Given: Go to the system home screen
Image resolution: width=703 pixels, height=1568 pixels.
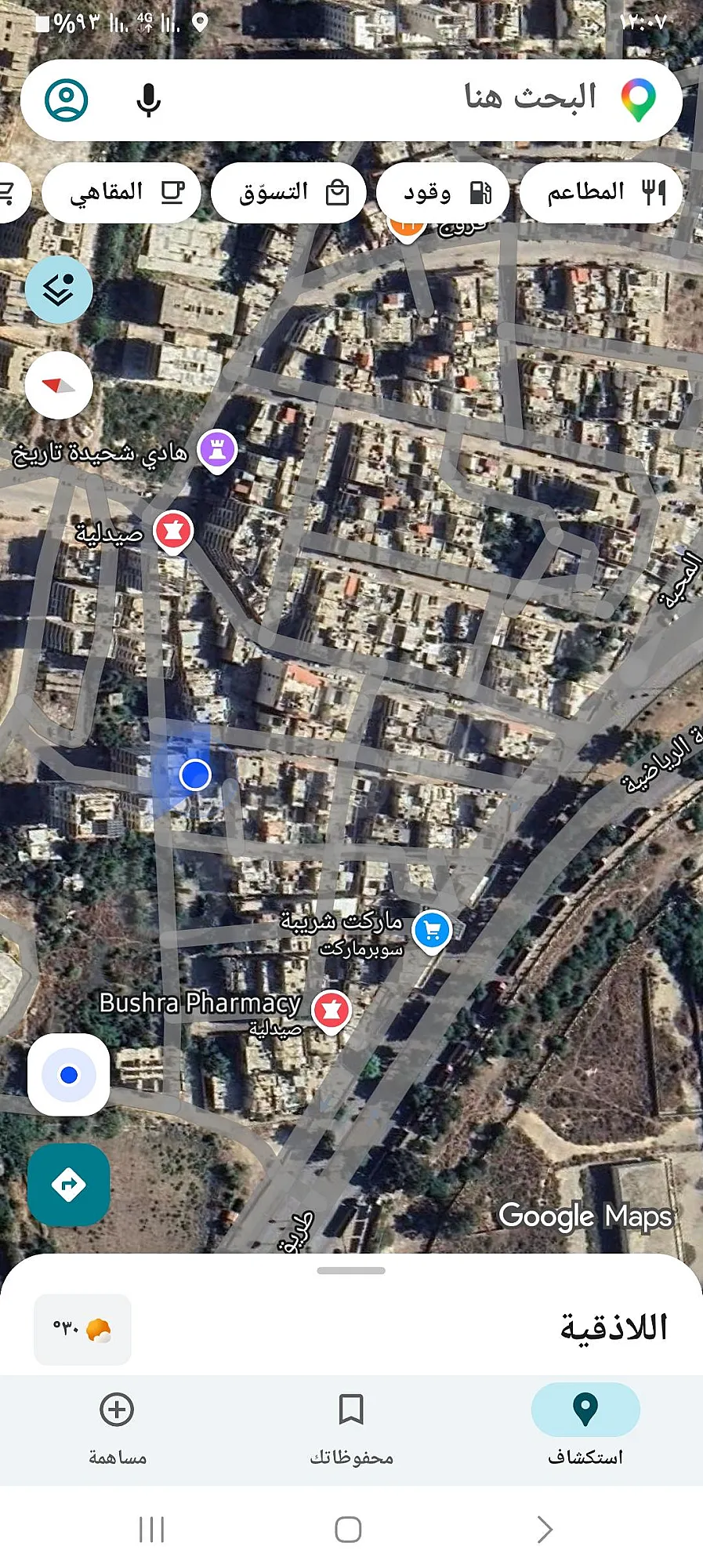Looking at the screenshot, I should (x=348, y=1530).
